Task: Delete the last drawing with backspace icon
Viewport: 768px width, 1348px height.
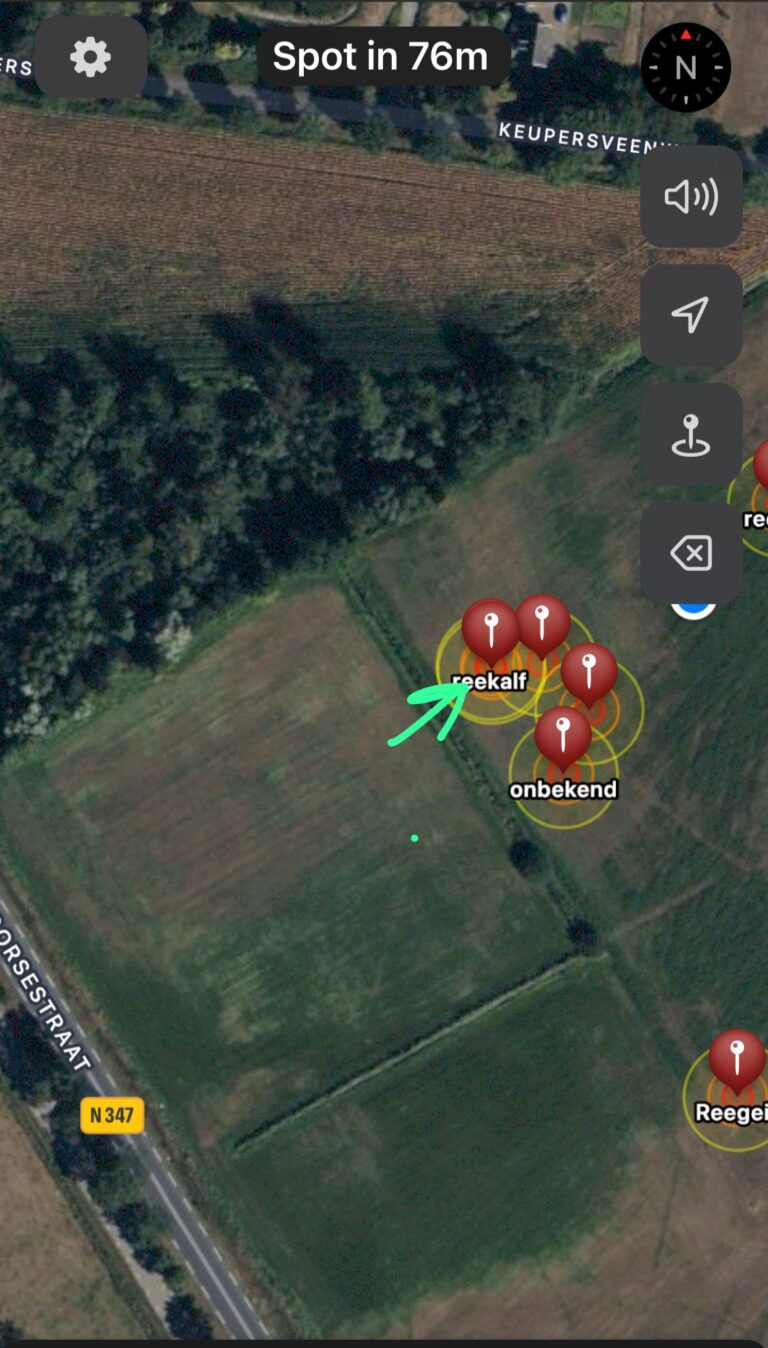Action: 691,552
